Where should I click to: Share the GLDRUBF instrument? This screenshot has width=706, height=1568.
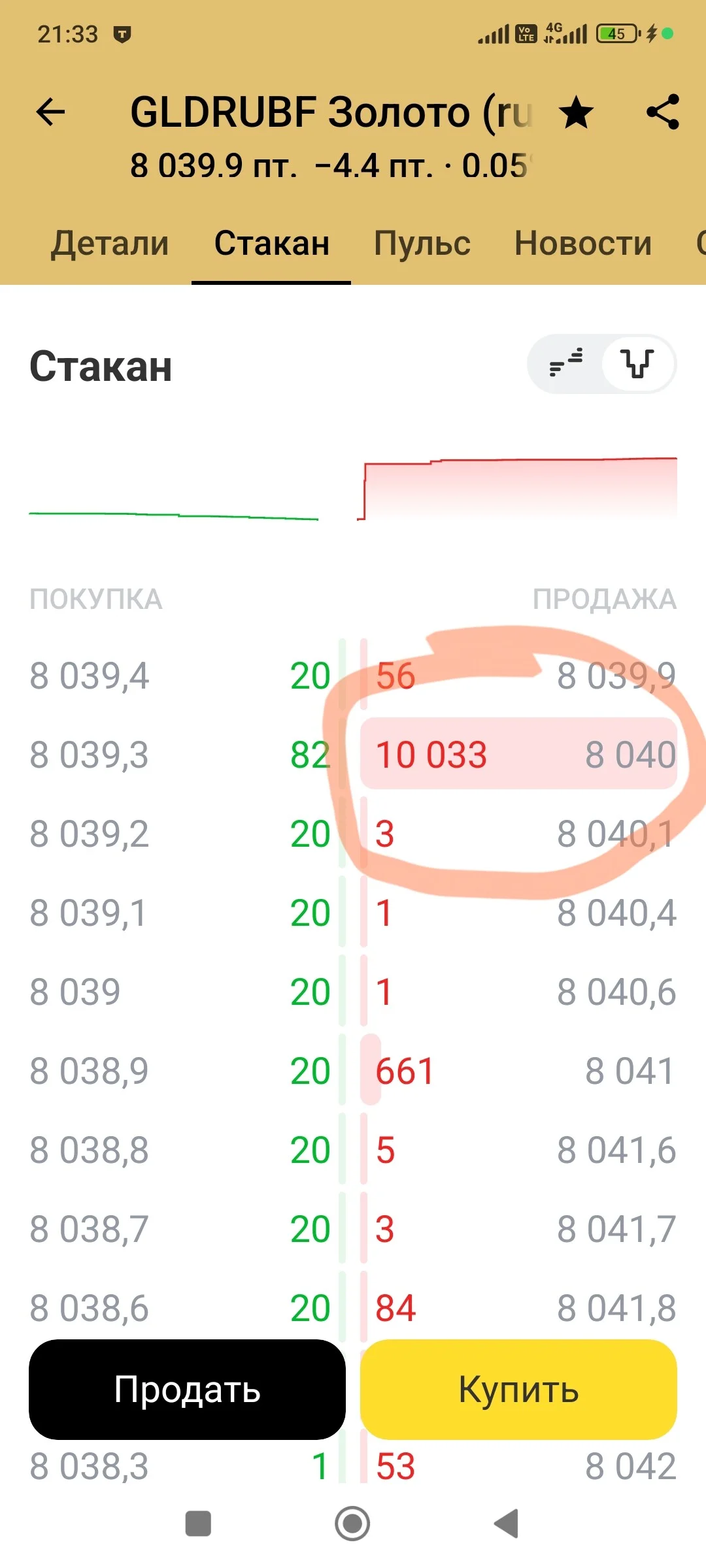(x=663, y=112)
